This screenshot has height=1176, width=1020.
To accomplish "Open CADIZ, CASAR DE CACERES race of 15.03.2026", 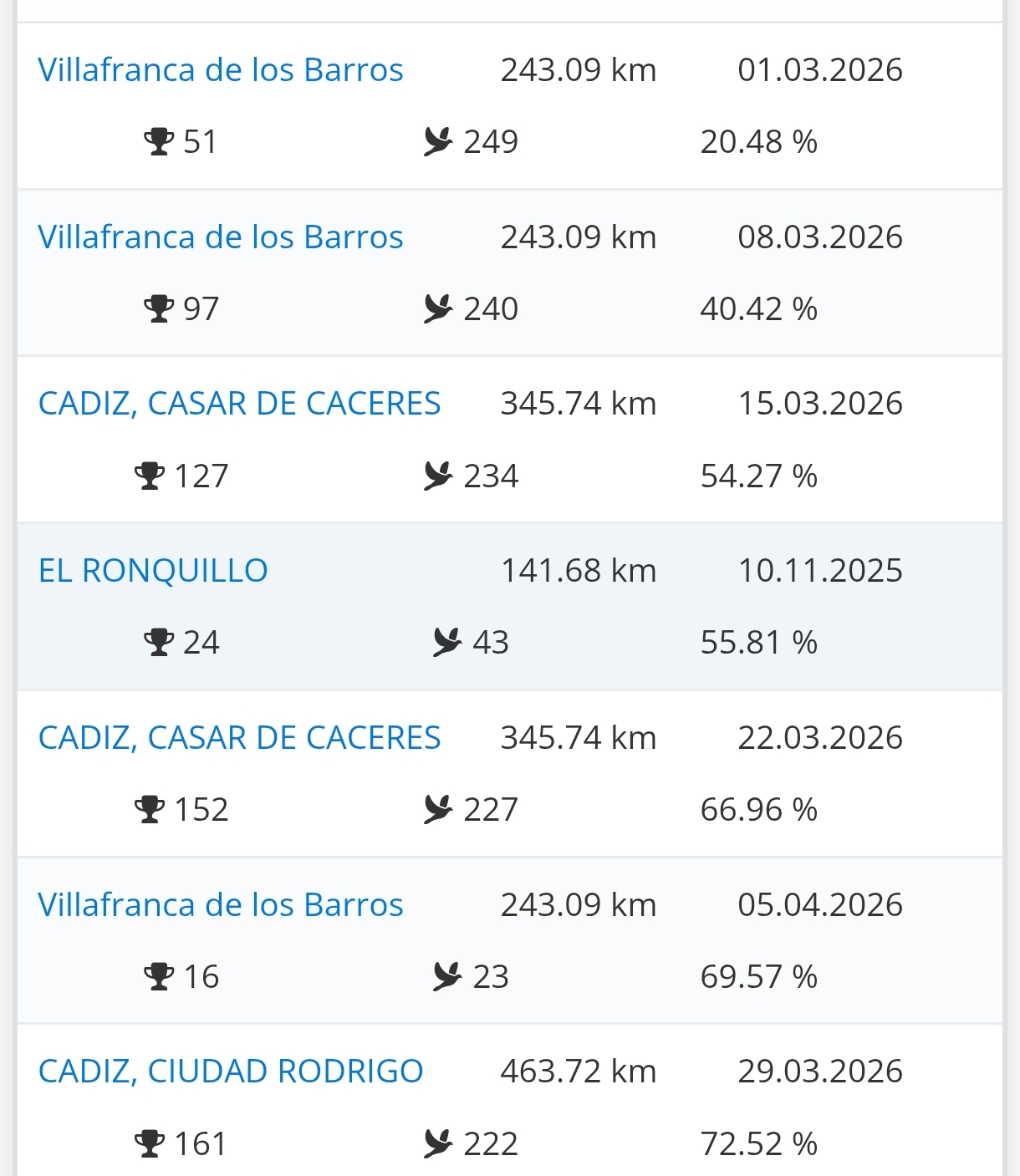I will tap(239, 404).
